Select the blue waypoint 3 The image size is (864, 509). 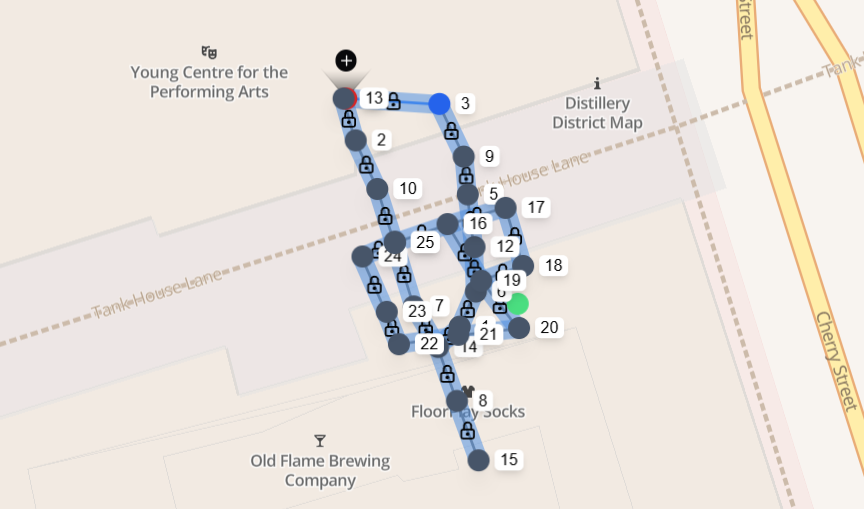tap(439, 104)
